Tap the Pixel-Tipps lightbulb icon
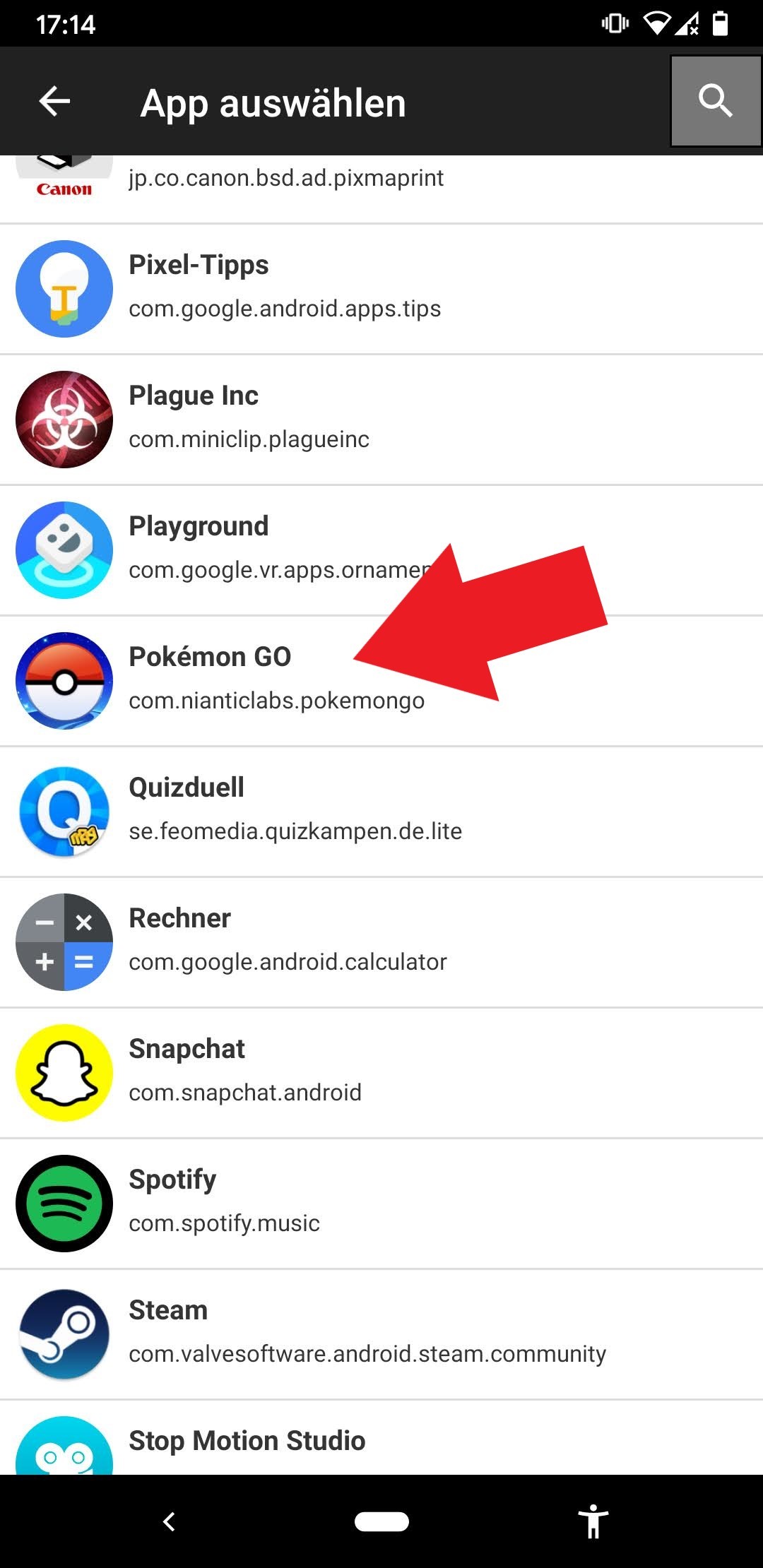Image resolution: width=763 pixels, height=1568 pixels. tap(64, 288)
